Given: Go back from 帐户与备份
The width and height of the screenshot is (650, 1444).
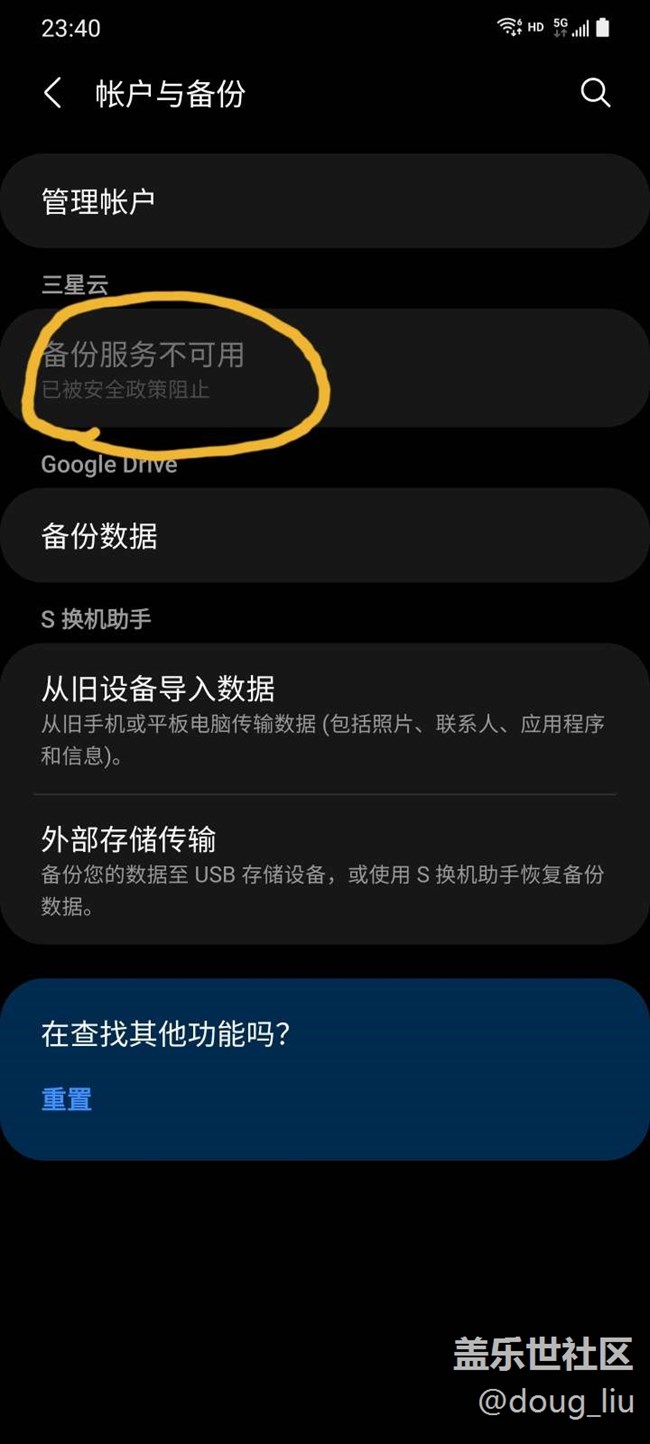Looking at the screenshot, I should (x=53, y=94).
